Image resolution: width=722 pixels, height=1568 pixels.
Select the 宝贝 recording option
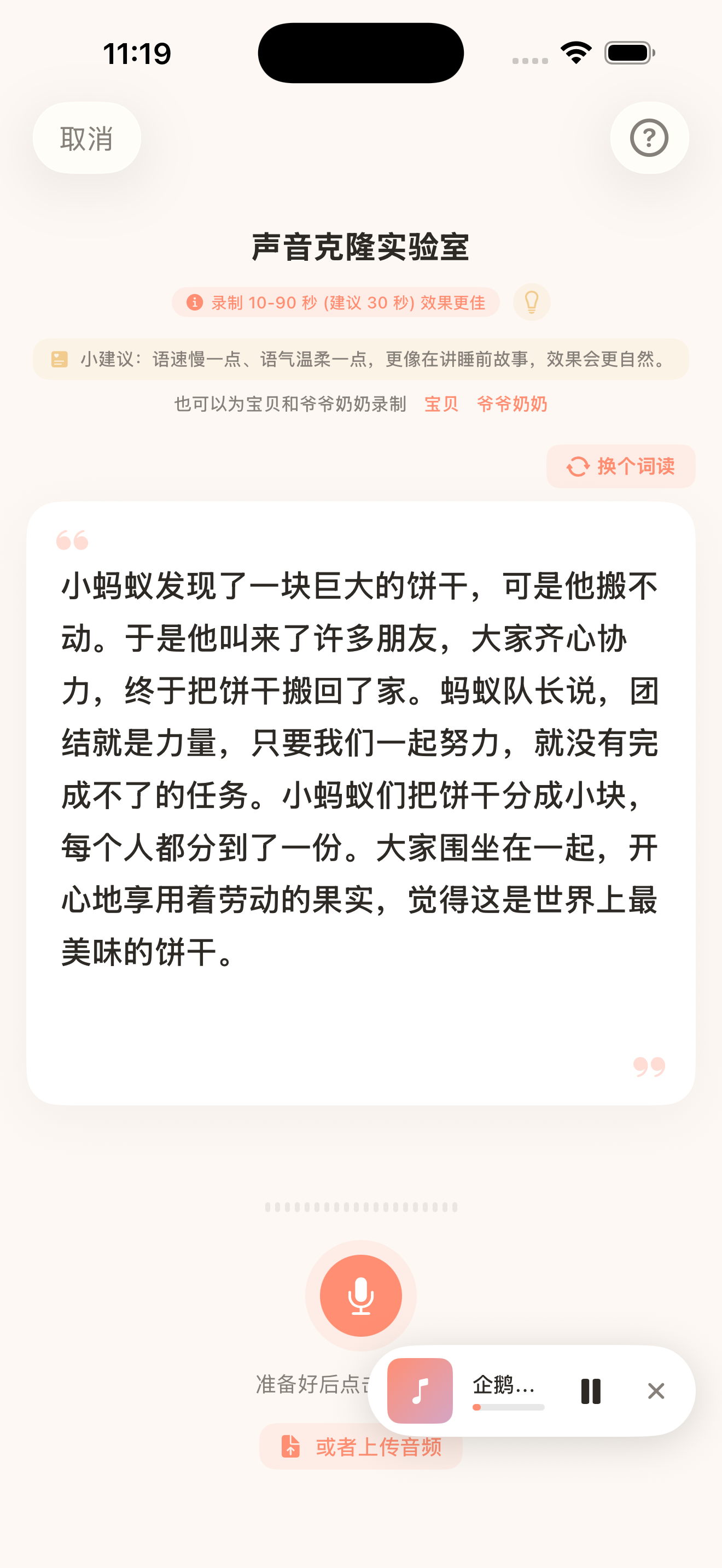(x=441, y=403)
